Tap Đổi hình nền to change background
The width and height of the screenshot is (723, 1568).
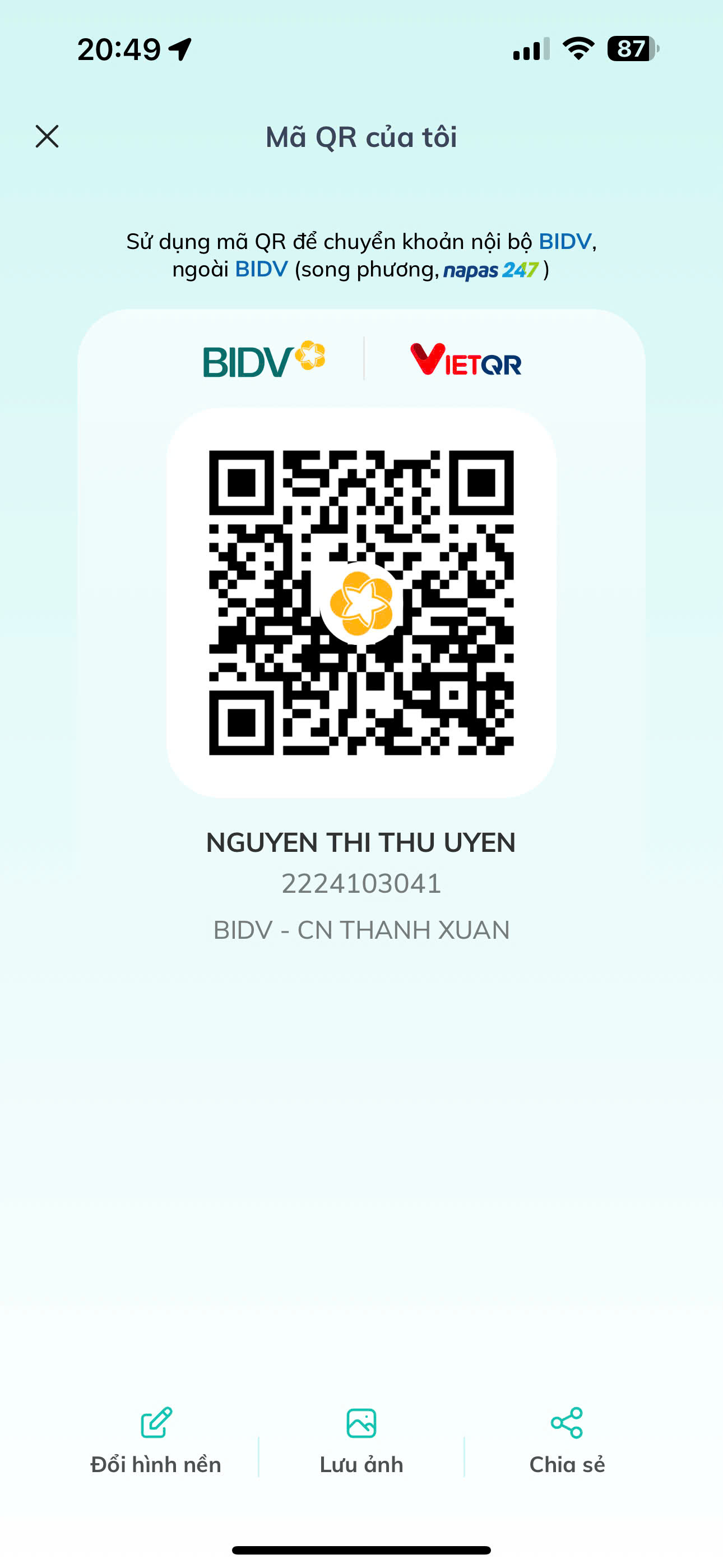pyautogui.click(x=156, y=1441)
